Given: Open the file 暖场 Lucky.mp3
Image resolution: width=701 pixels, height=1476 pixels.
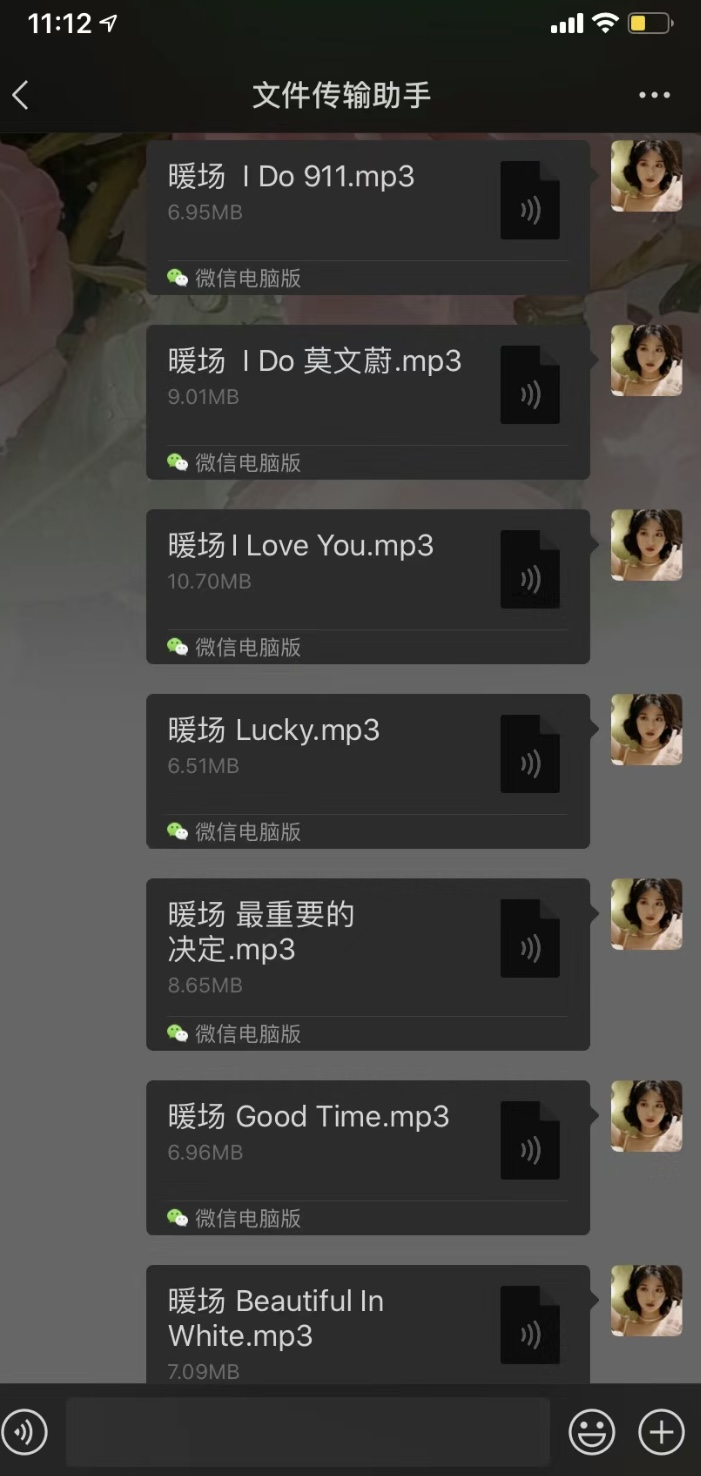Looking at the screenshot, I should (368, 771).
